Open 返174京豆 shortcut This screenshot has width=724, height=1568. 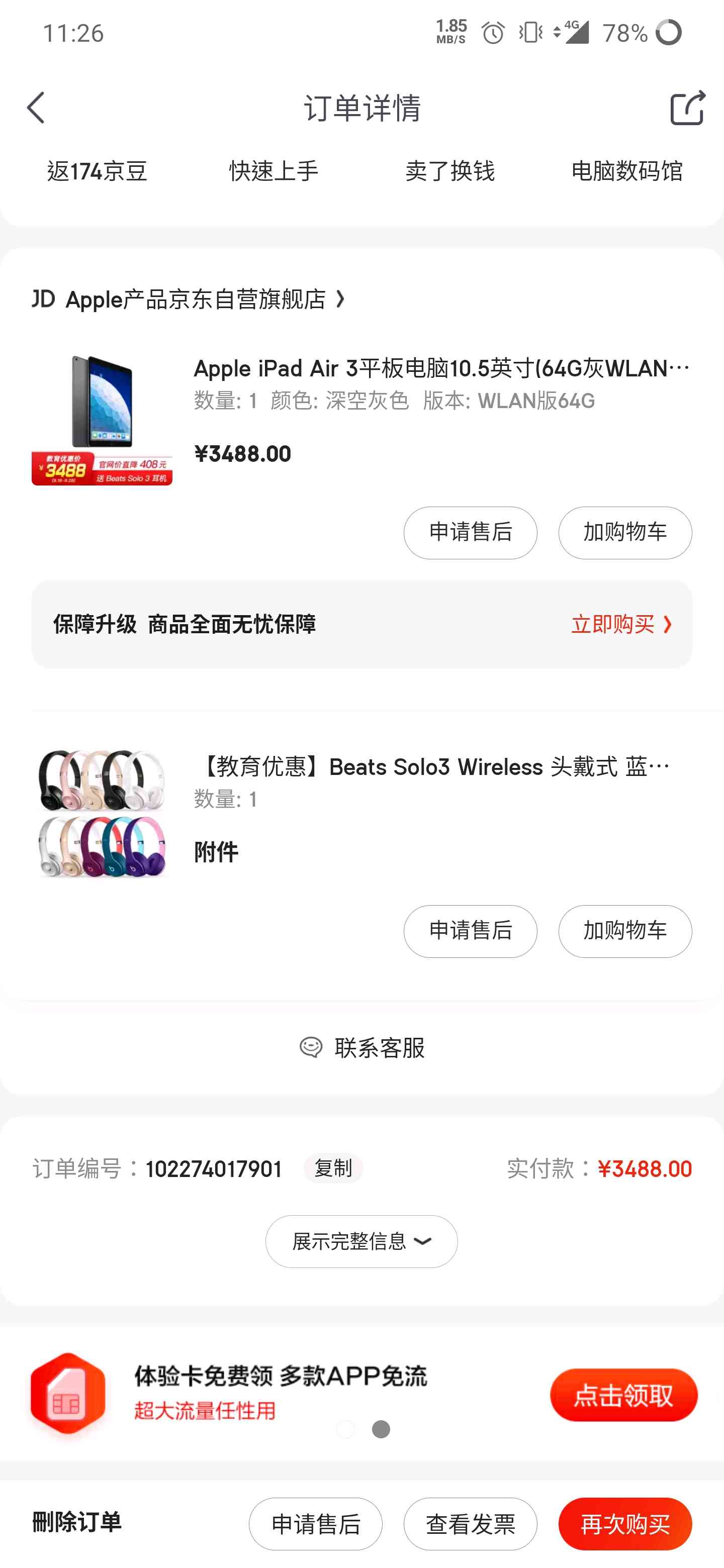pos(98,171)
